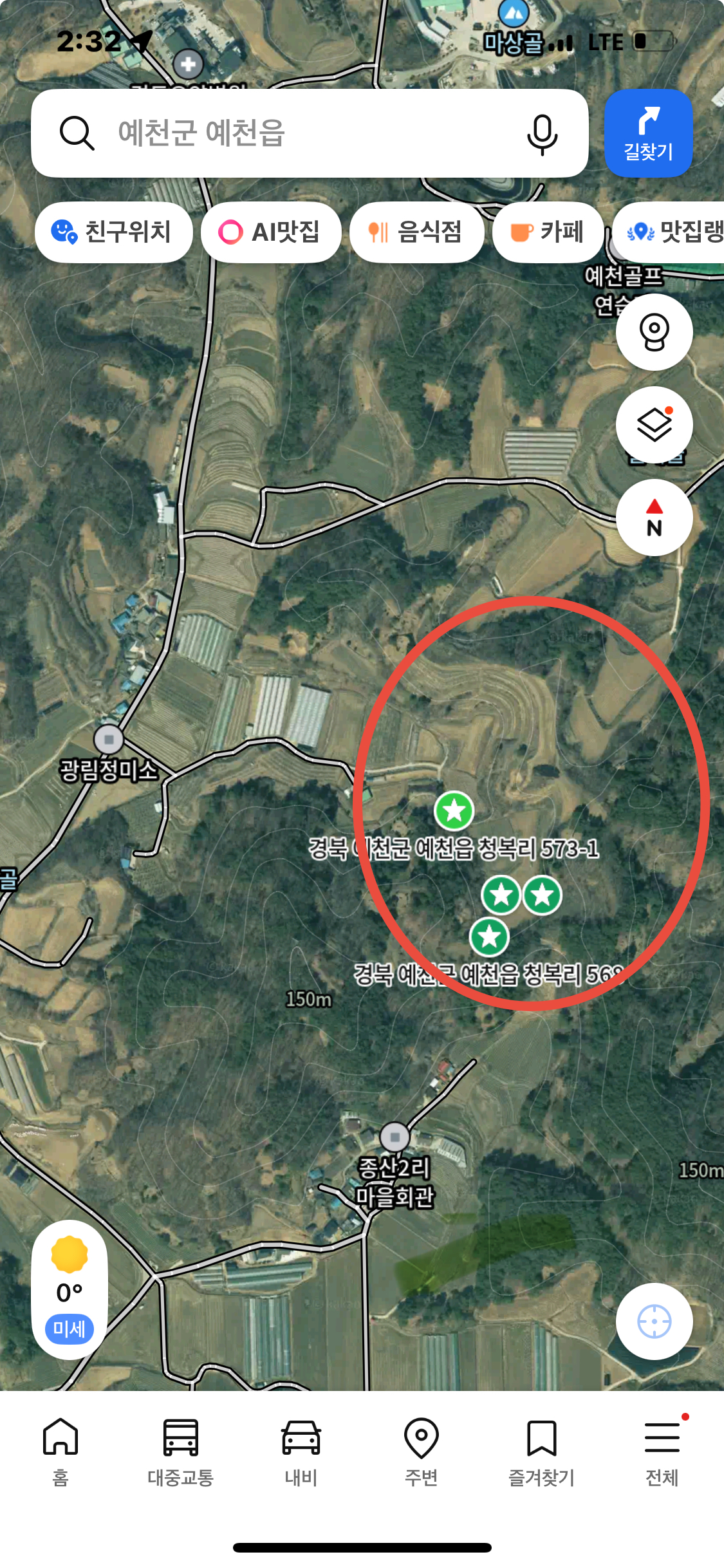
Task: Switch to the 대중교통 tab
Action: click(x=181, y=1452)
